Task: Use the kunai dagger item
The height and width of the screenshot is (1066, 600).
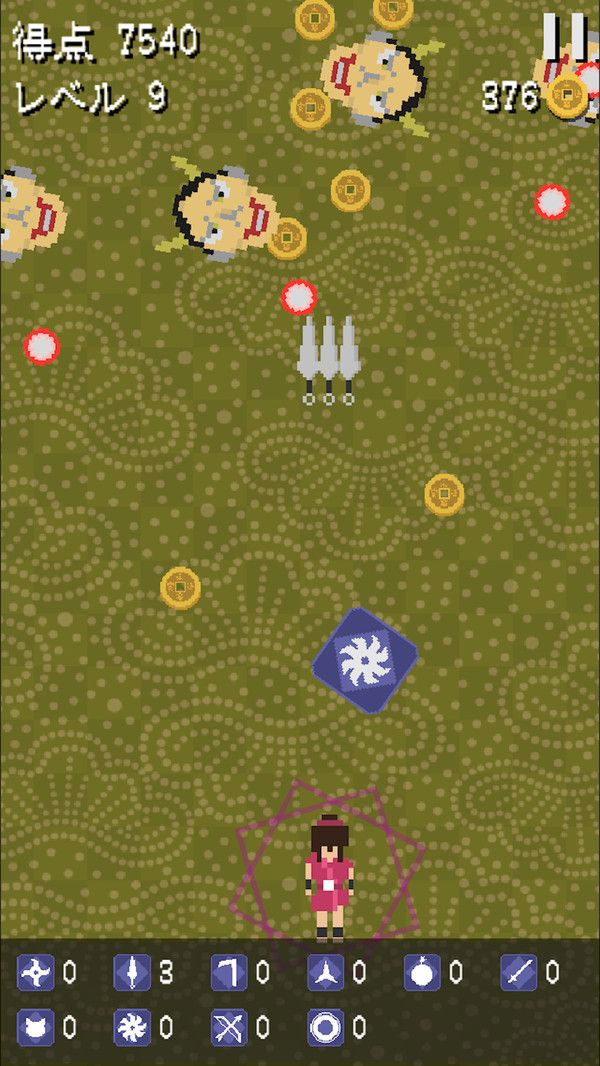Action: point(131,972)
